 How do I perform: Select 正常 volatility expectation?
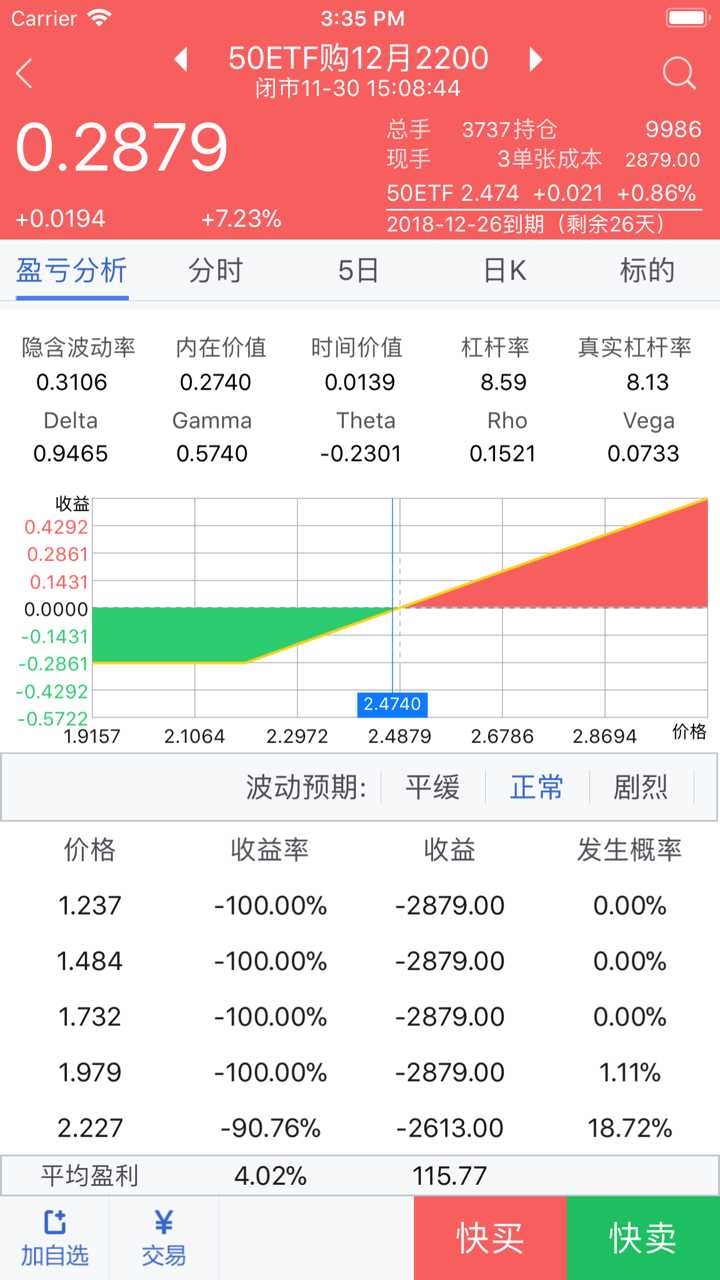537,787
